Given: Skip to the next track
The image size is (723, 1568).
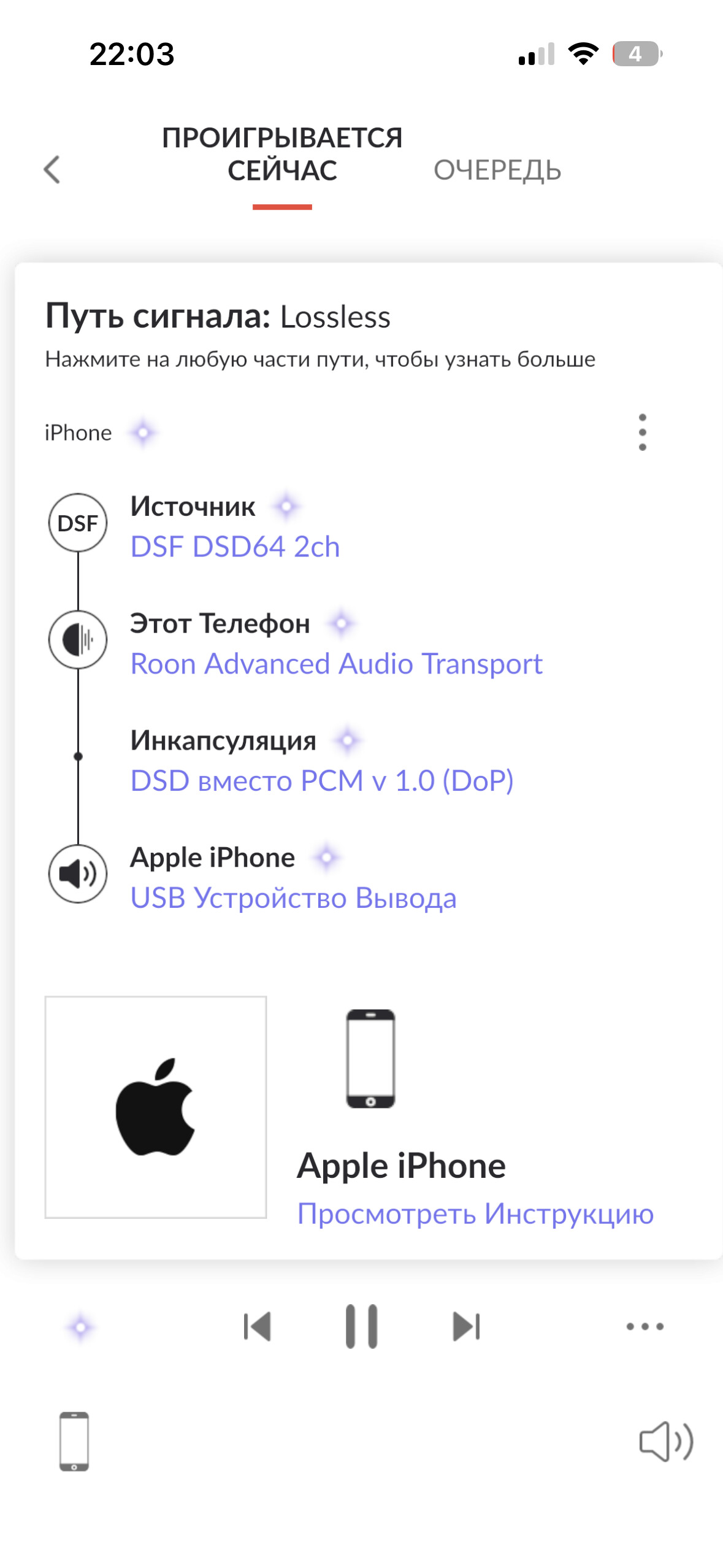Looking at the screenshot, I should pos(466,1327).
